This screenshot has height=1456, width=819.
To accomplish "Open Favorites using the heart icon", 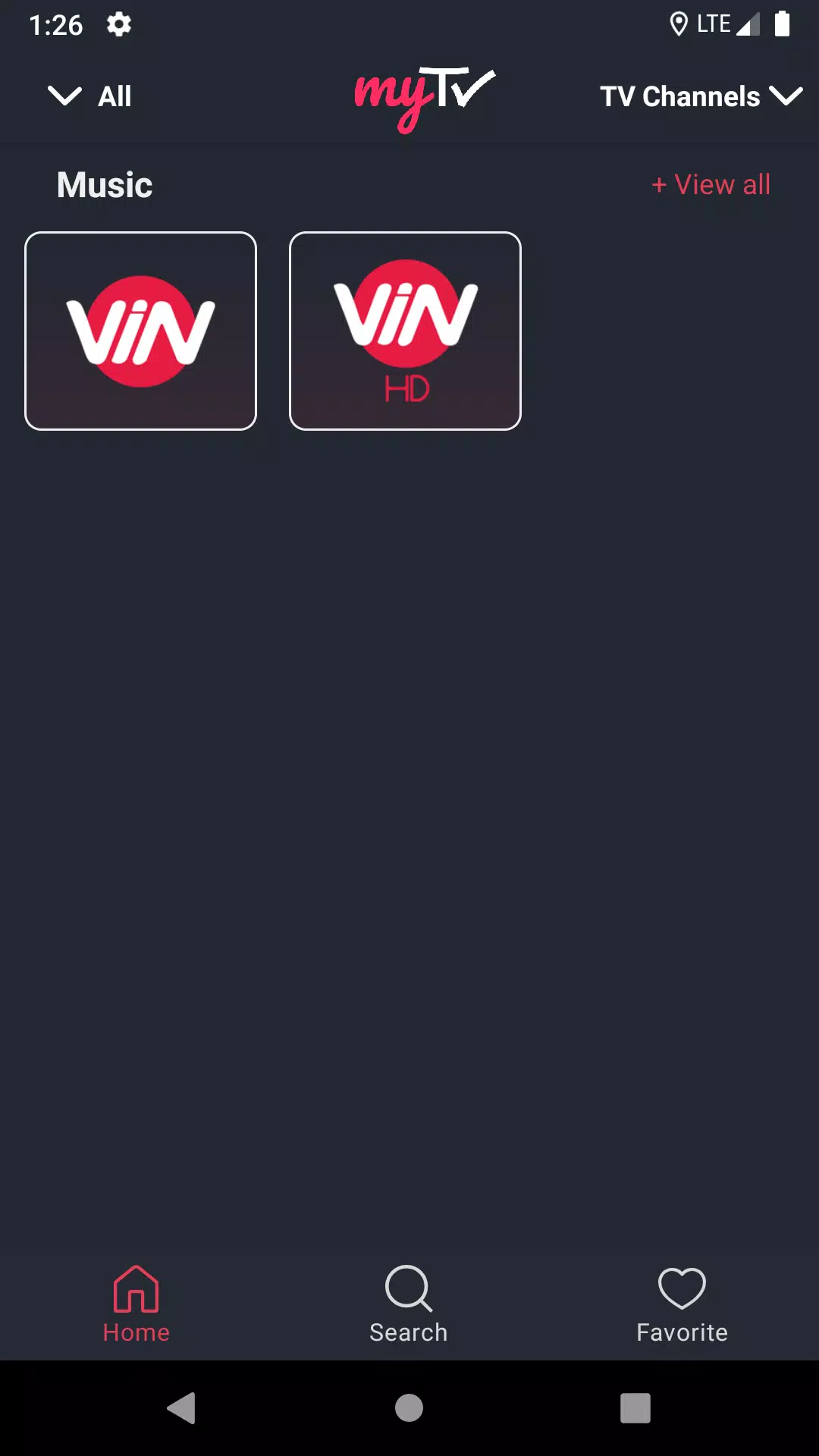I will (681, 1288).
